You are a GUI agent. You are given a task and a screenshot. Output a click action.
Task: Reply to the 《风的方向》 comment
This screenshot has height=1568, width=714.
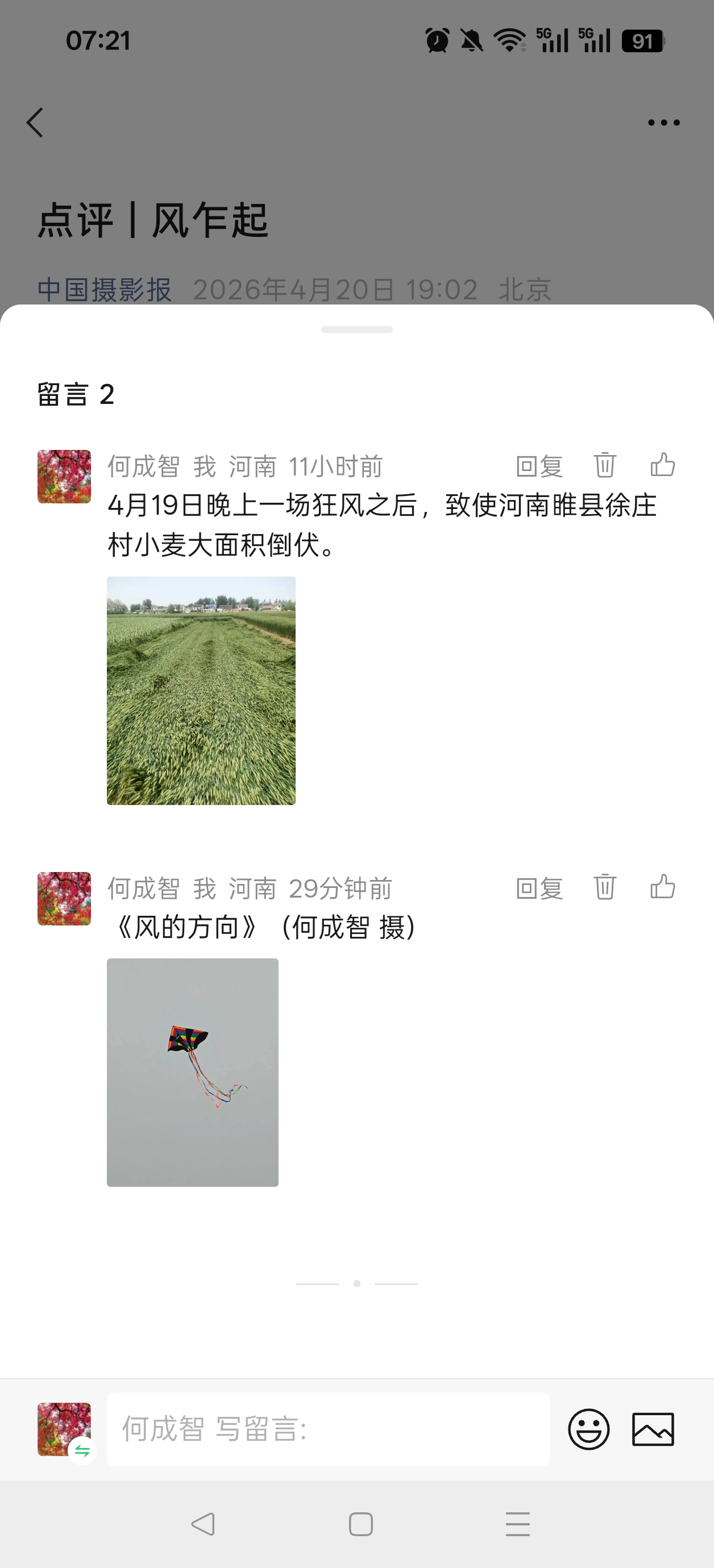[x=539, y=889]
